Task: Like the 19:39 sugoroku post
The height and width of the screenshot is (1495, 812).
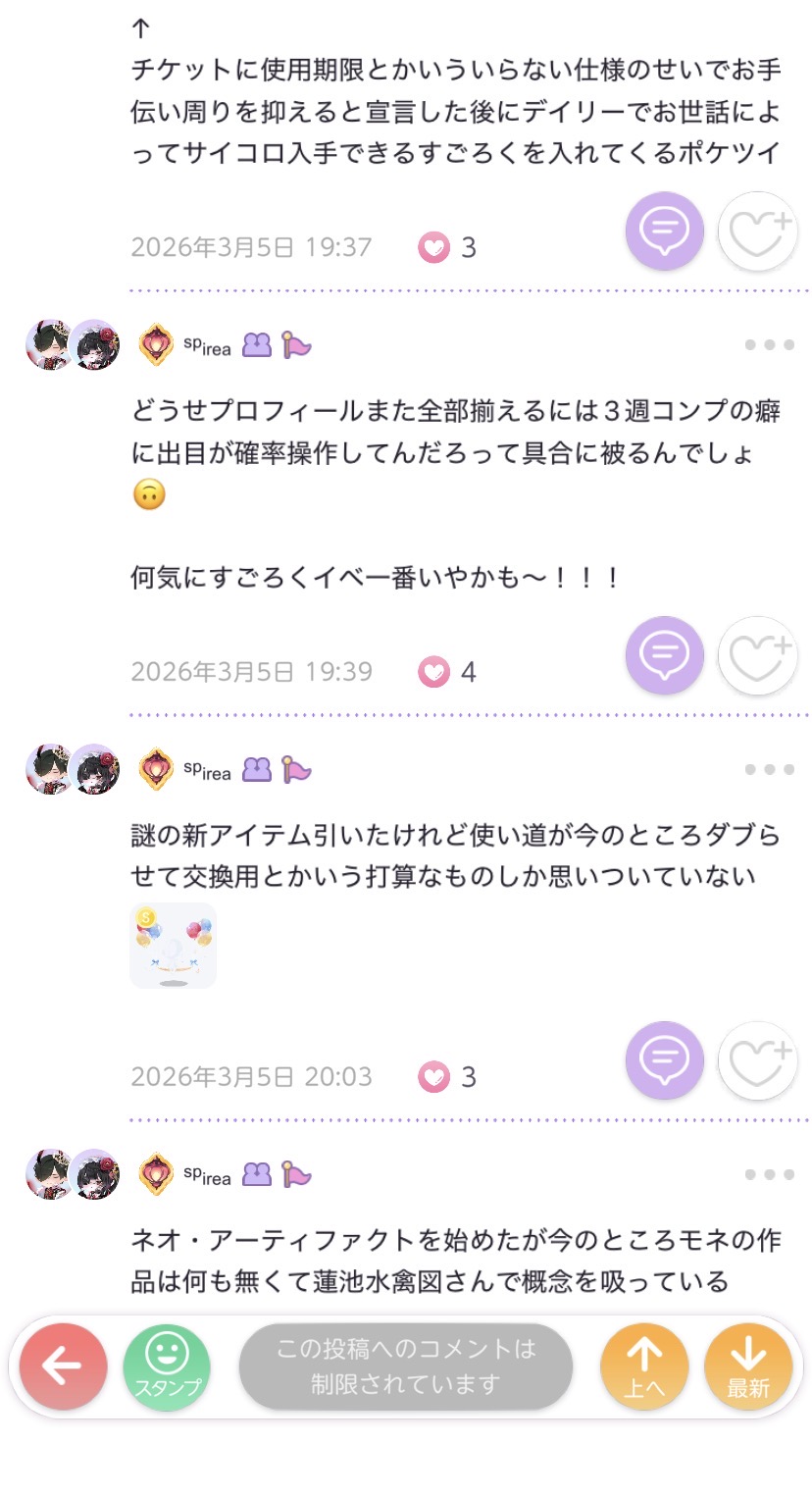Action: tap(757, 655)
